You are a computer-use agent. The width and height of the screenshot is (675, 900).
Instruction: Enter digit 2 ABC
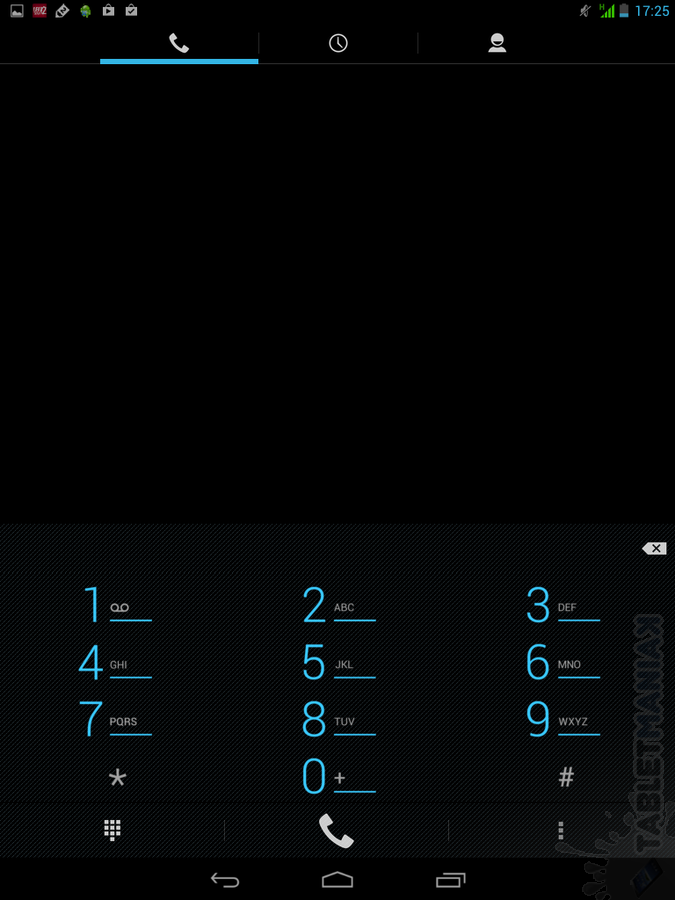point(337,605)
